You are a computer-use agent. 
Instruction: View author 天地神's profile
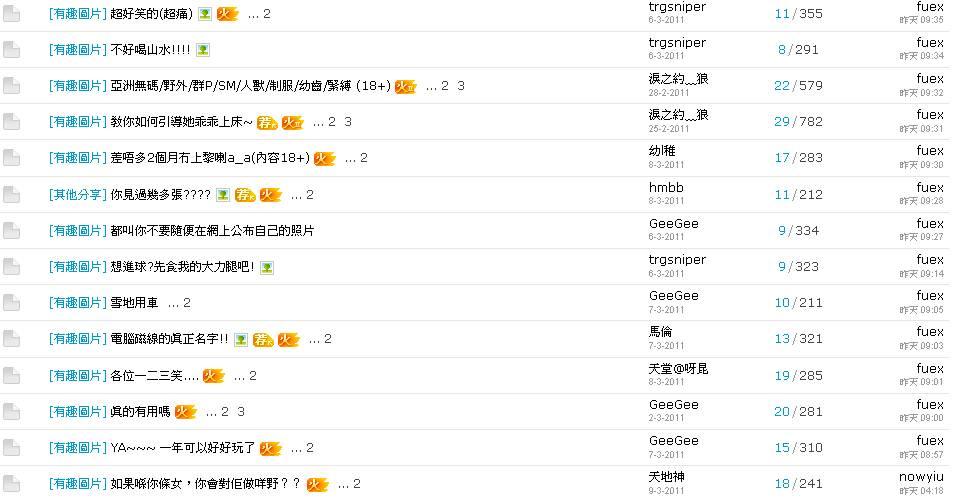tap(666, 476)
